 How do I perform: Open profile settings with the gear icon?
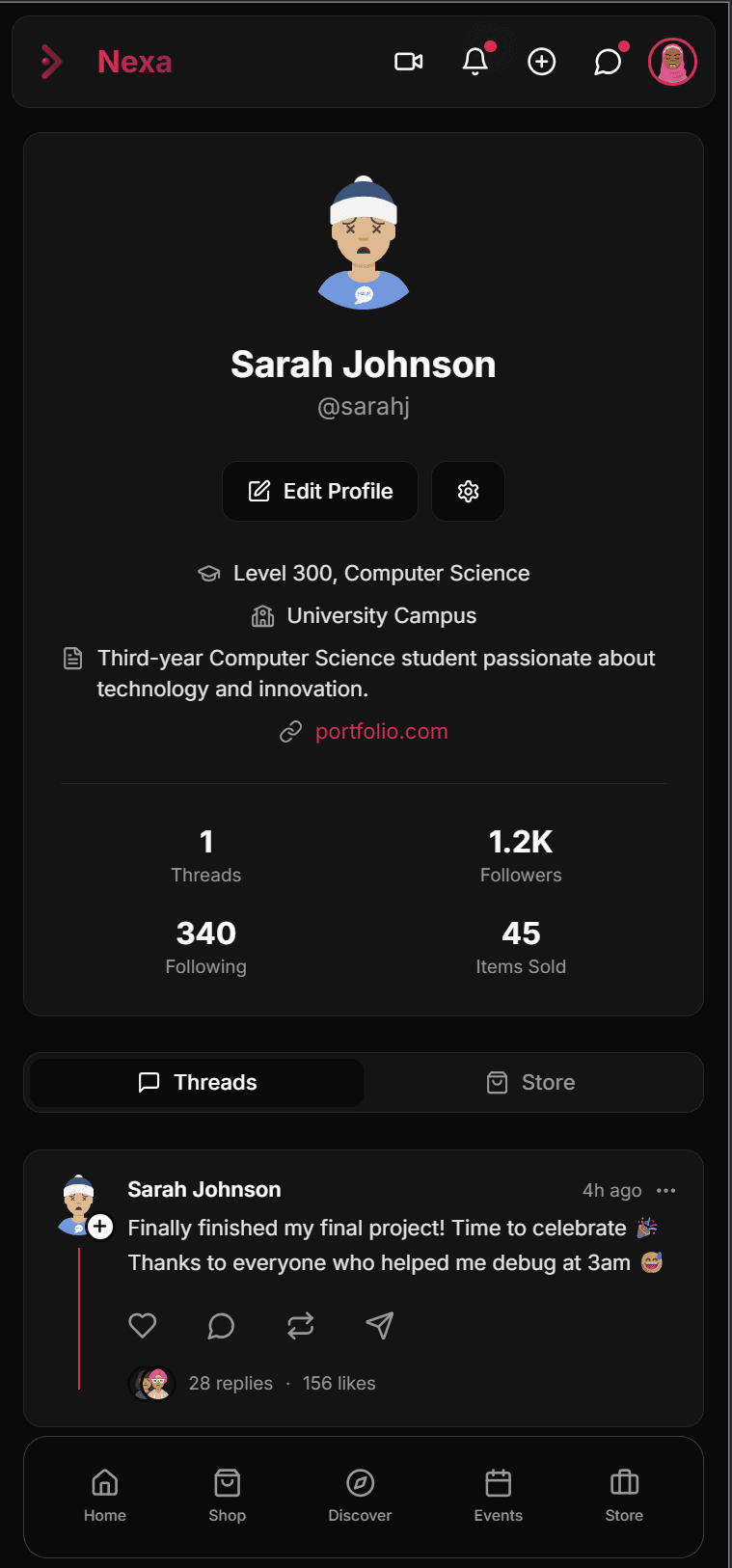coord(468,491)
